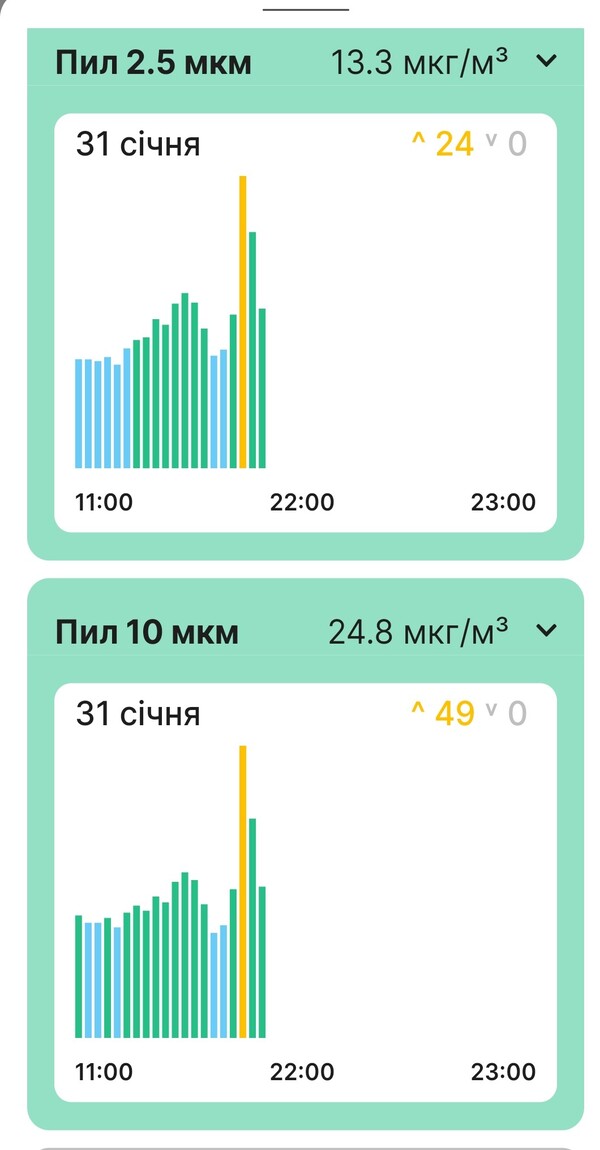The width and height of the screenshot is (600, 1150).
Task: Collapse the Пил 2.5 мкм section chevron
Action: coord(546,61)
